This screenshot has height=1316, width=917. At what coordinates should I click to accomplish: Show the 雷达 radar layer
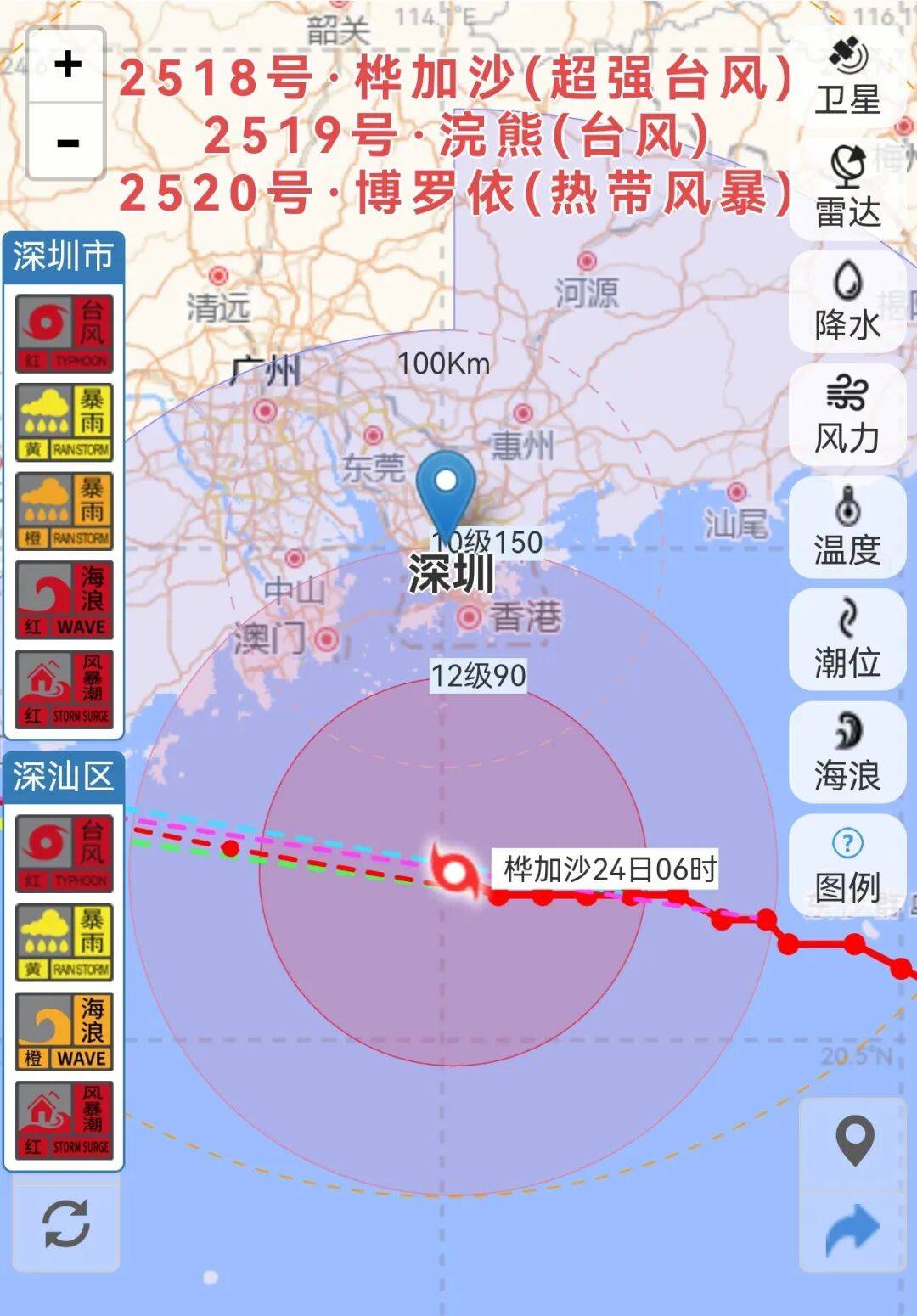click(847, 188)
